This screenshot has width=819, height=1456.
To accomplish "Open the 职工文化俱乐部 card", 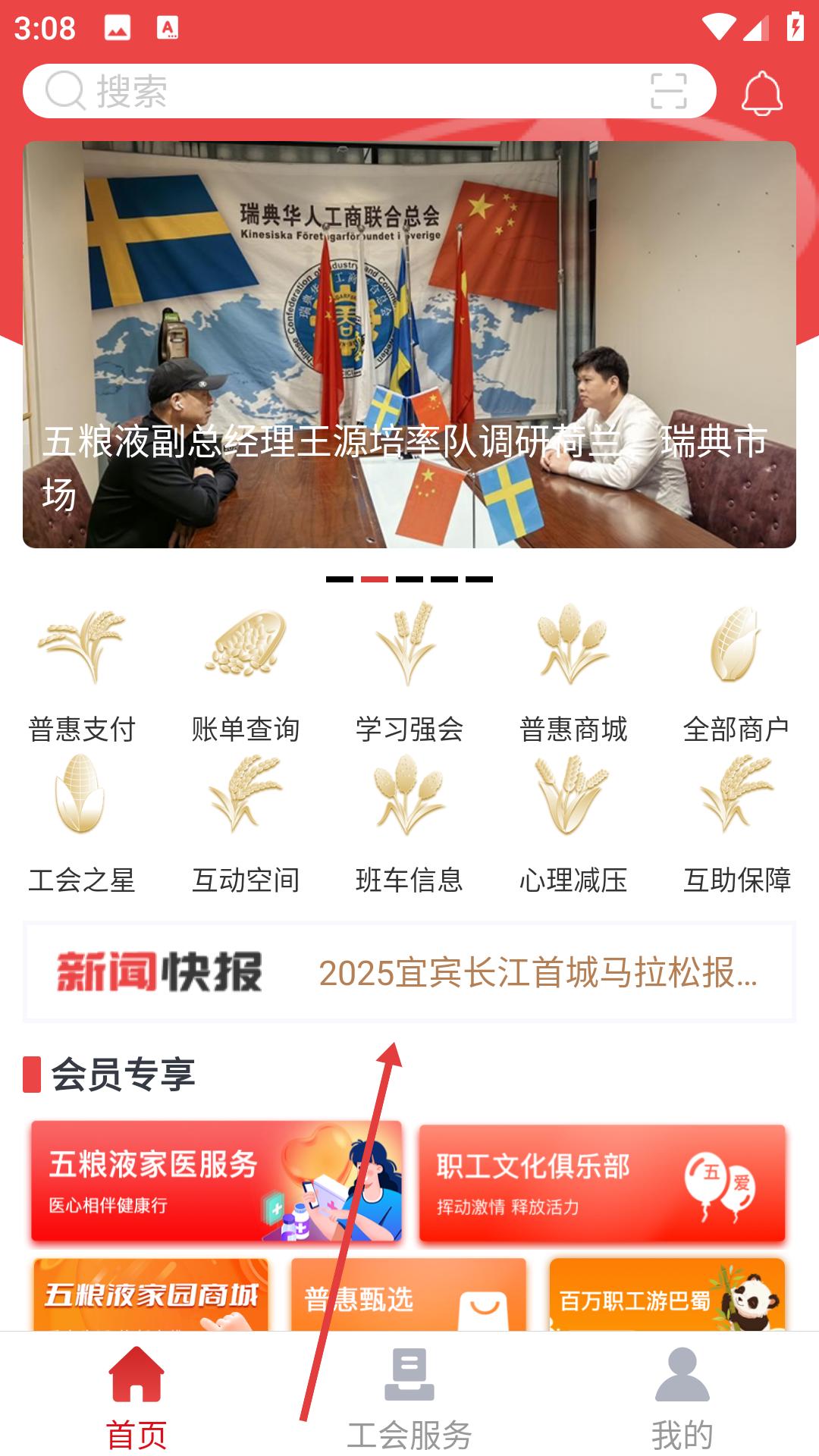I will point(602,1183).
